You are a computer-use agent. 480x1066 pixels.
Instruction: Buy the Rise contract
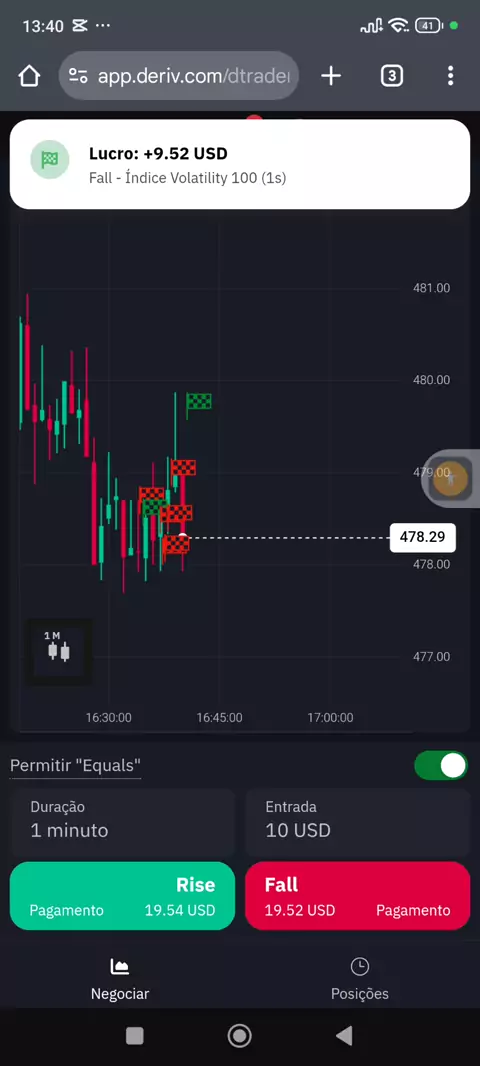click(122, 895)
